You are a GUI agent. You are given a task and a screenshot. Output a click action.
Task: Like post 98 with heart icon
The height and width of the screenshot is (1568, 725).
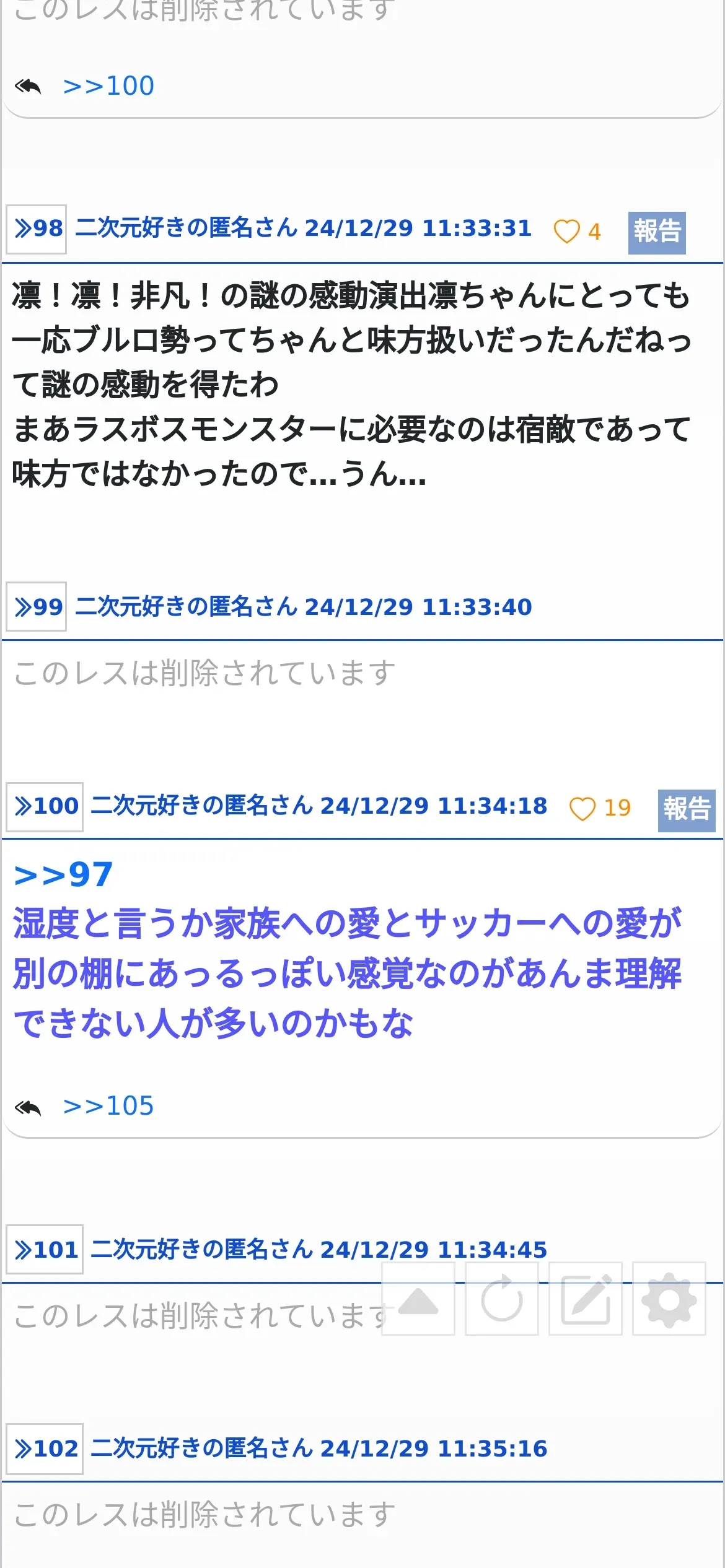tap(566, 232)
